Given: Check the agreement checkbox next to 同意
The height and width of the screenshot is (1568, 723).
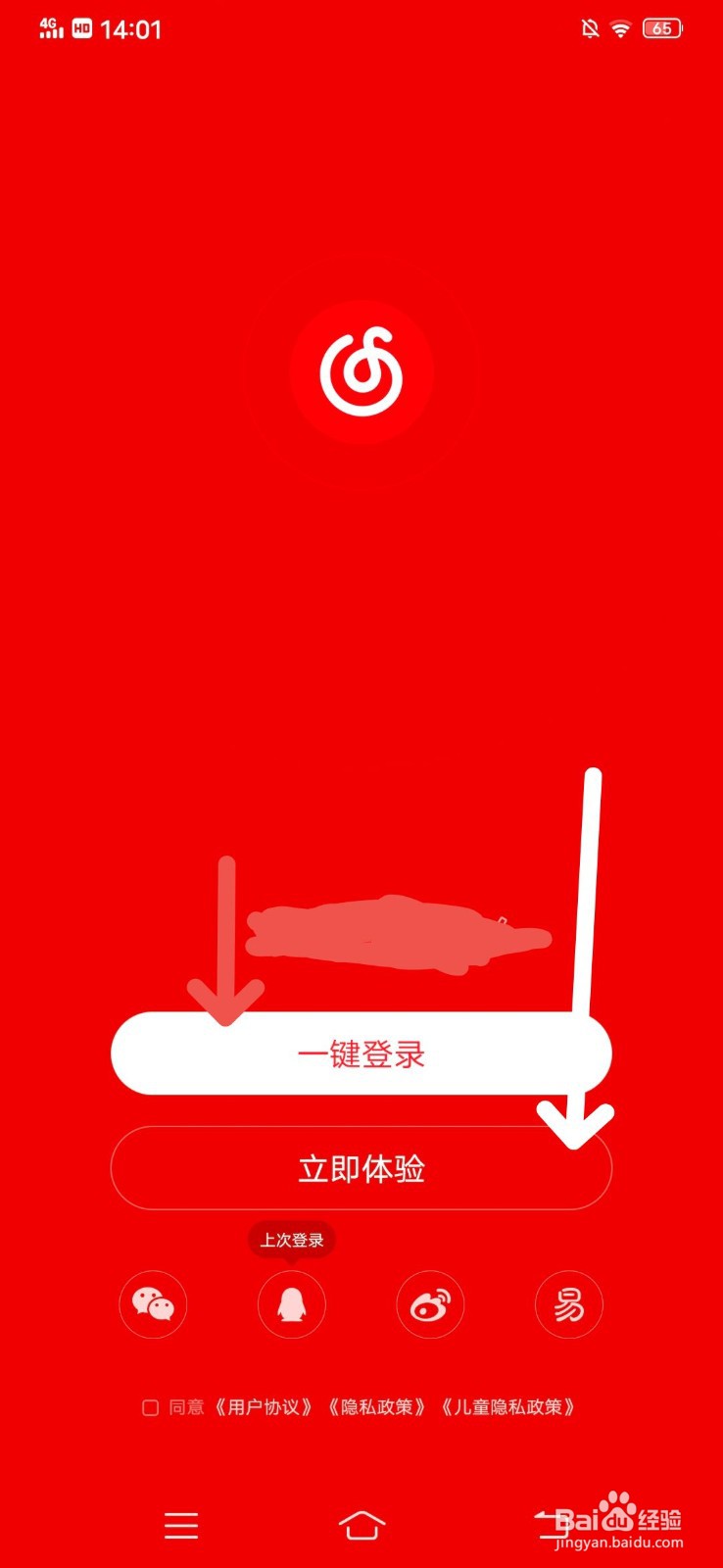Looking at the screenshot, I should [x=150, y=1407].
